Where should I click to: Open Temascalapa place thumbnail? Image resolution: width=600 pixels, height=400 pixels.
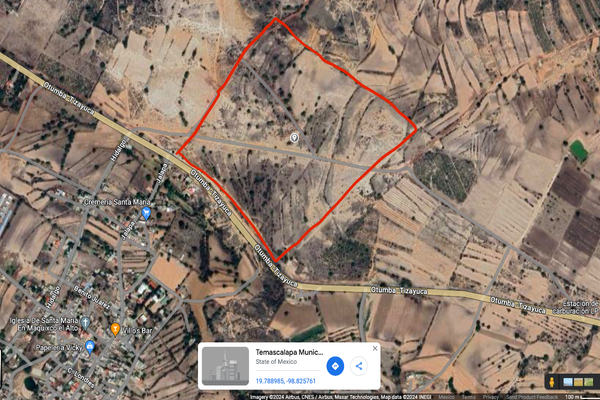(224, 367)
